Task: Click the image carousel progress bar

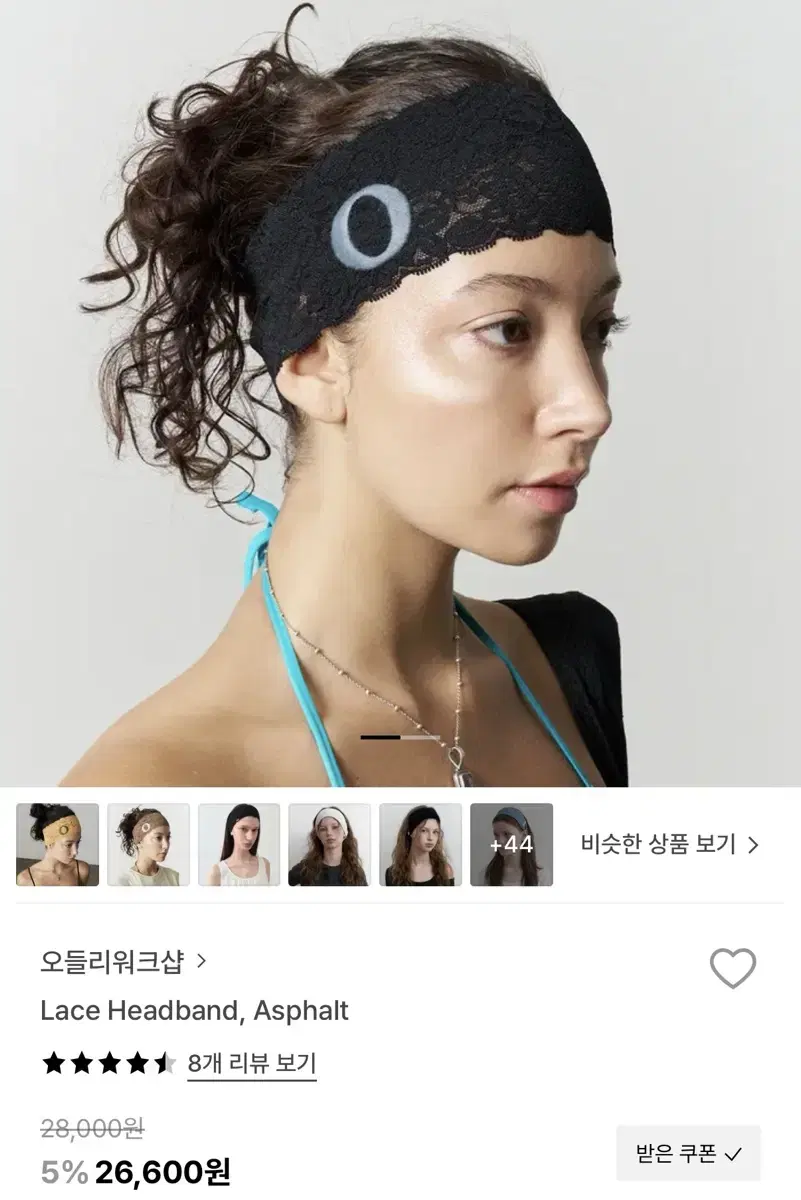Action: click(400, 737)
